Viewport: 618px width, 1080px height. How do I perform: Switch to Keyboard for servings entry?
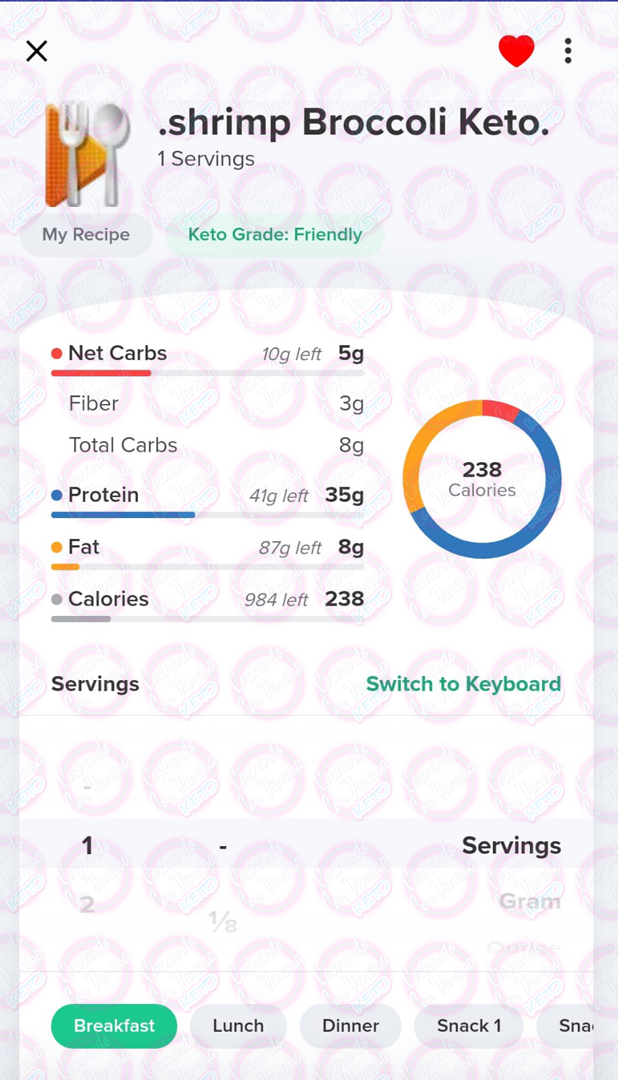pos(463,684)
